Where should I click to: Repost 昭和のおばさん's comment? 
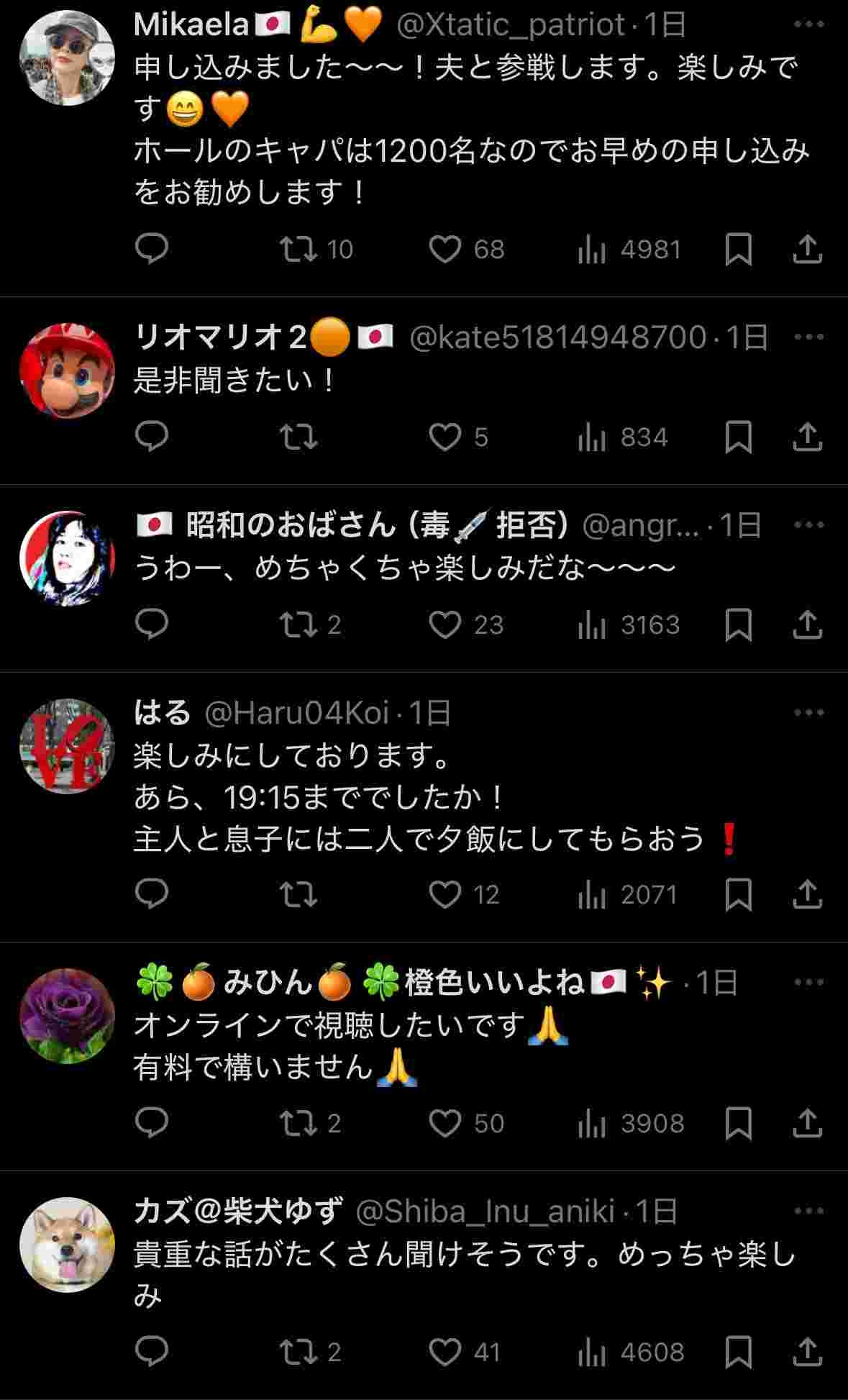pos(298,625)
